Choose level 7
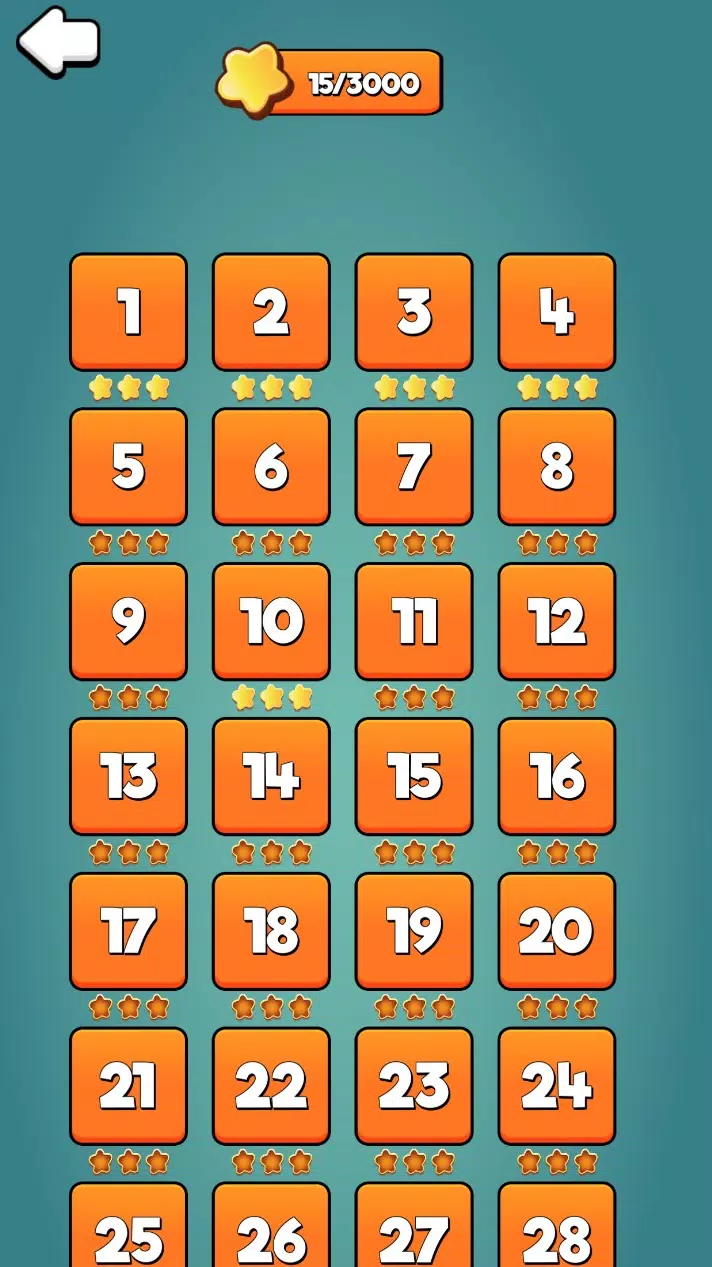 coord(414,466)
